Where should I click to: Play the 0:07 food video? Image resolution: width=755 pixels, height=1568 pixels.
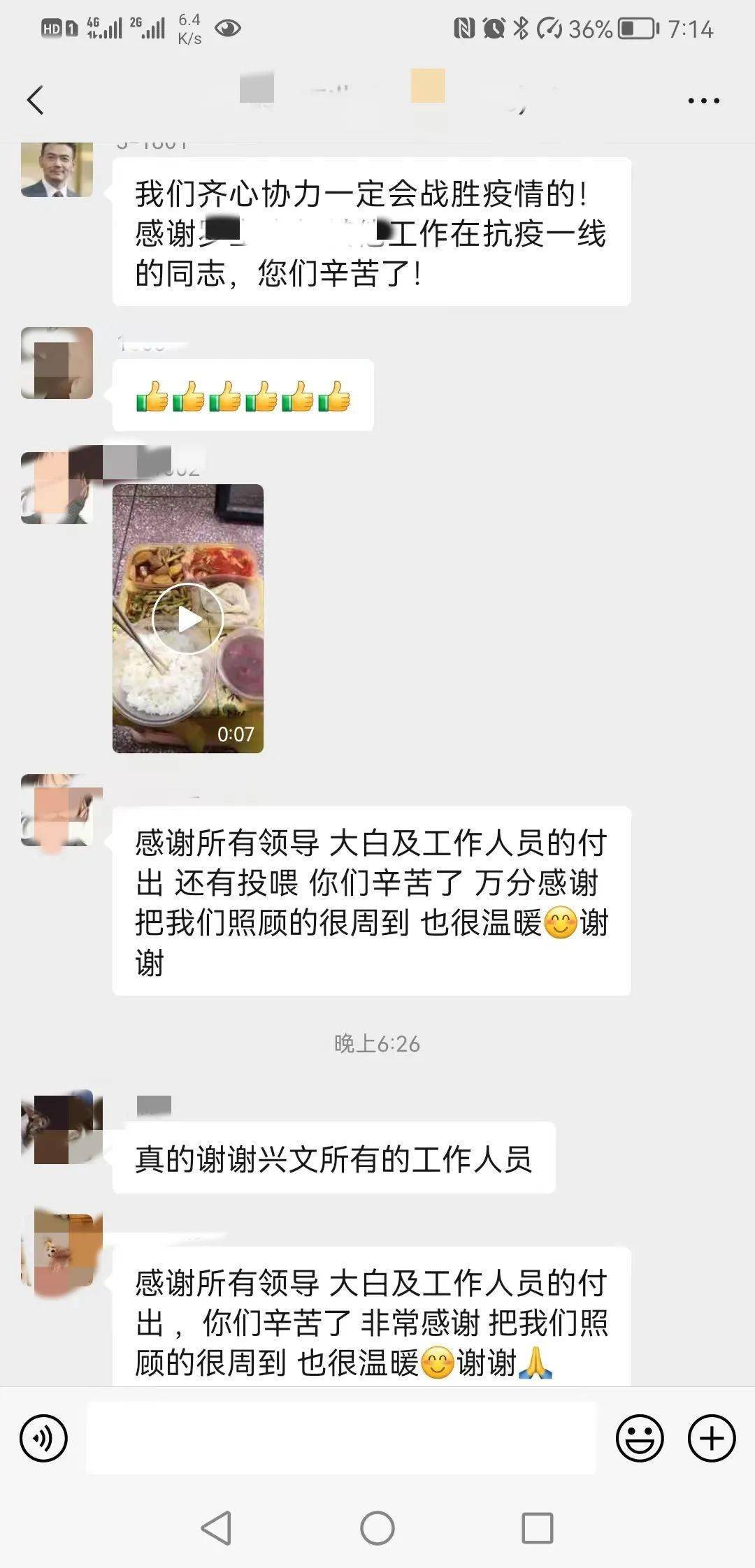[x=187, y=618]
